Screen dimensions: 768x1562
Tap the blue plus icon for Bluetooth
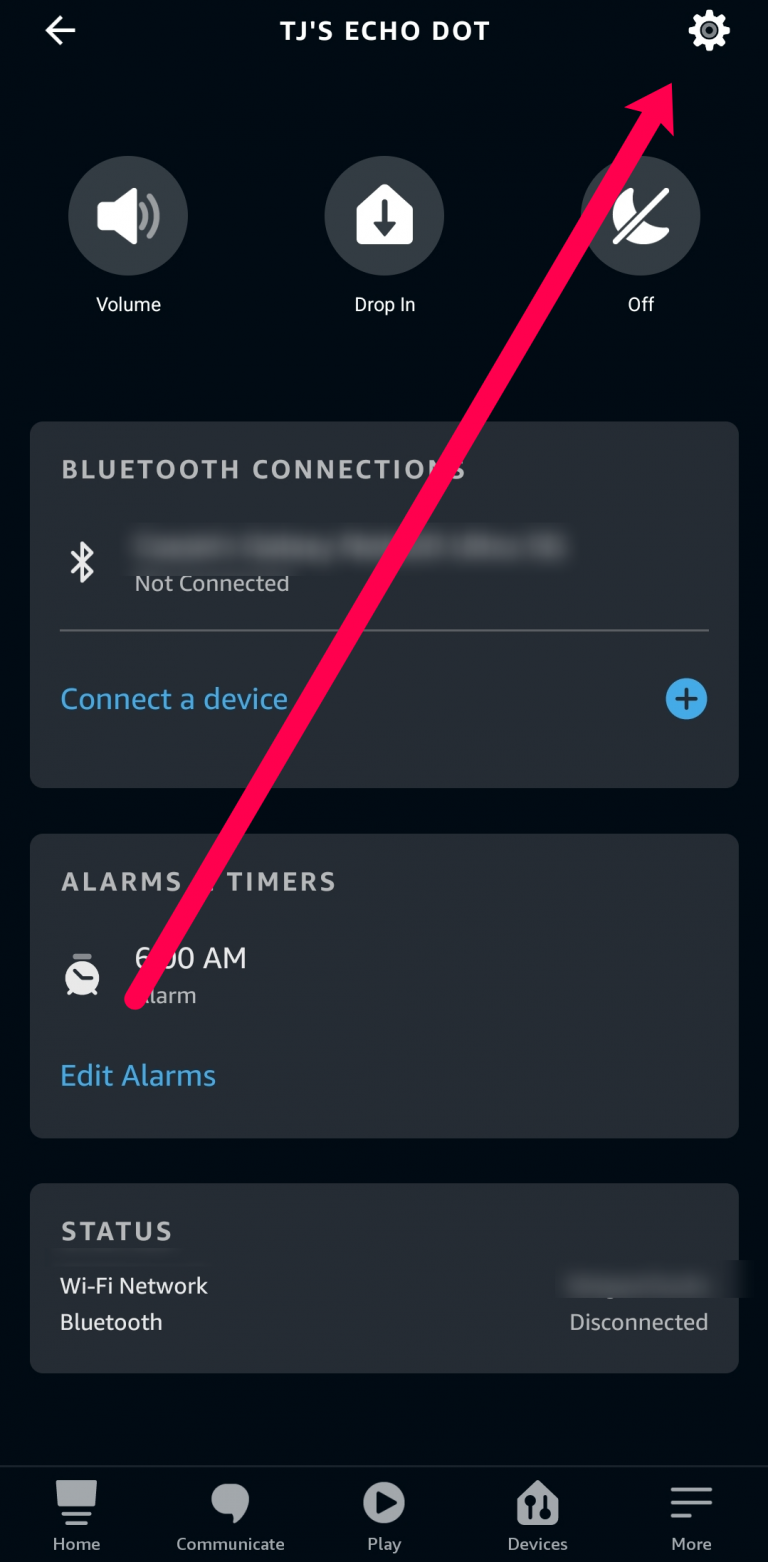(x=686, y=699)
